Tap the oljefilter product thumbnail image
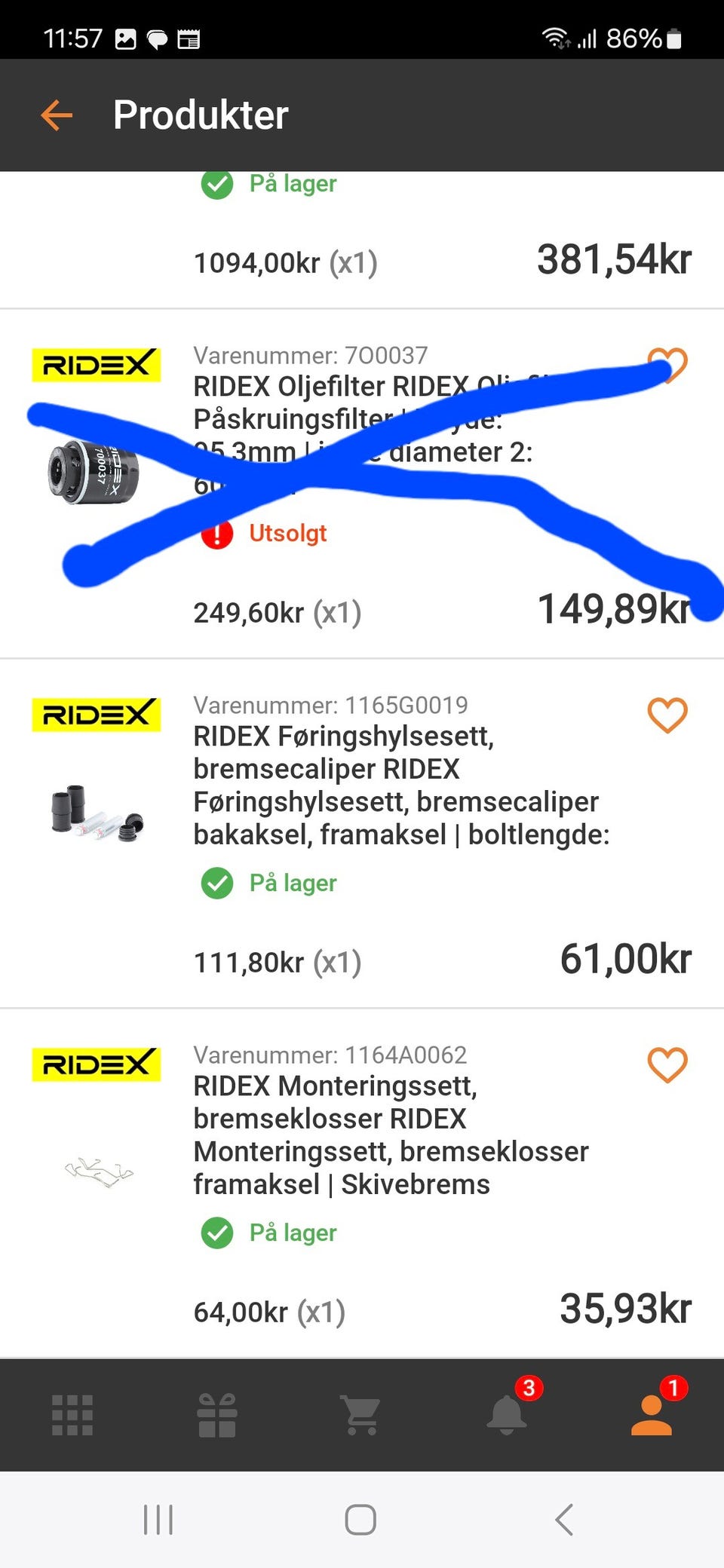This screenshot has height=1568, width=724. (x=94, y=475)
